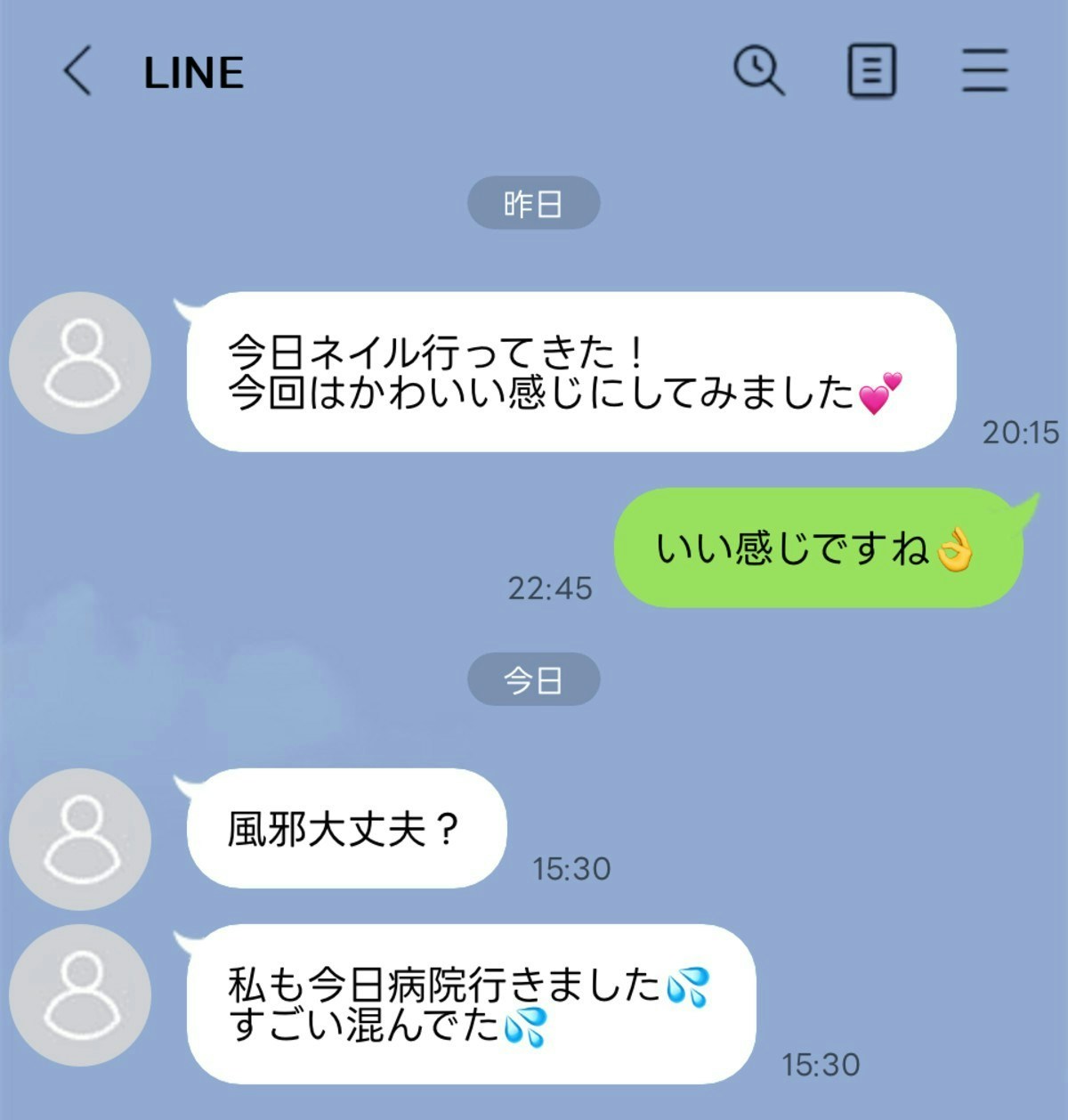Viewport: 1068px width, 1120px height.
Task: Open the hamburger chat menu
Action: 984,71
